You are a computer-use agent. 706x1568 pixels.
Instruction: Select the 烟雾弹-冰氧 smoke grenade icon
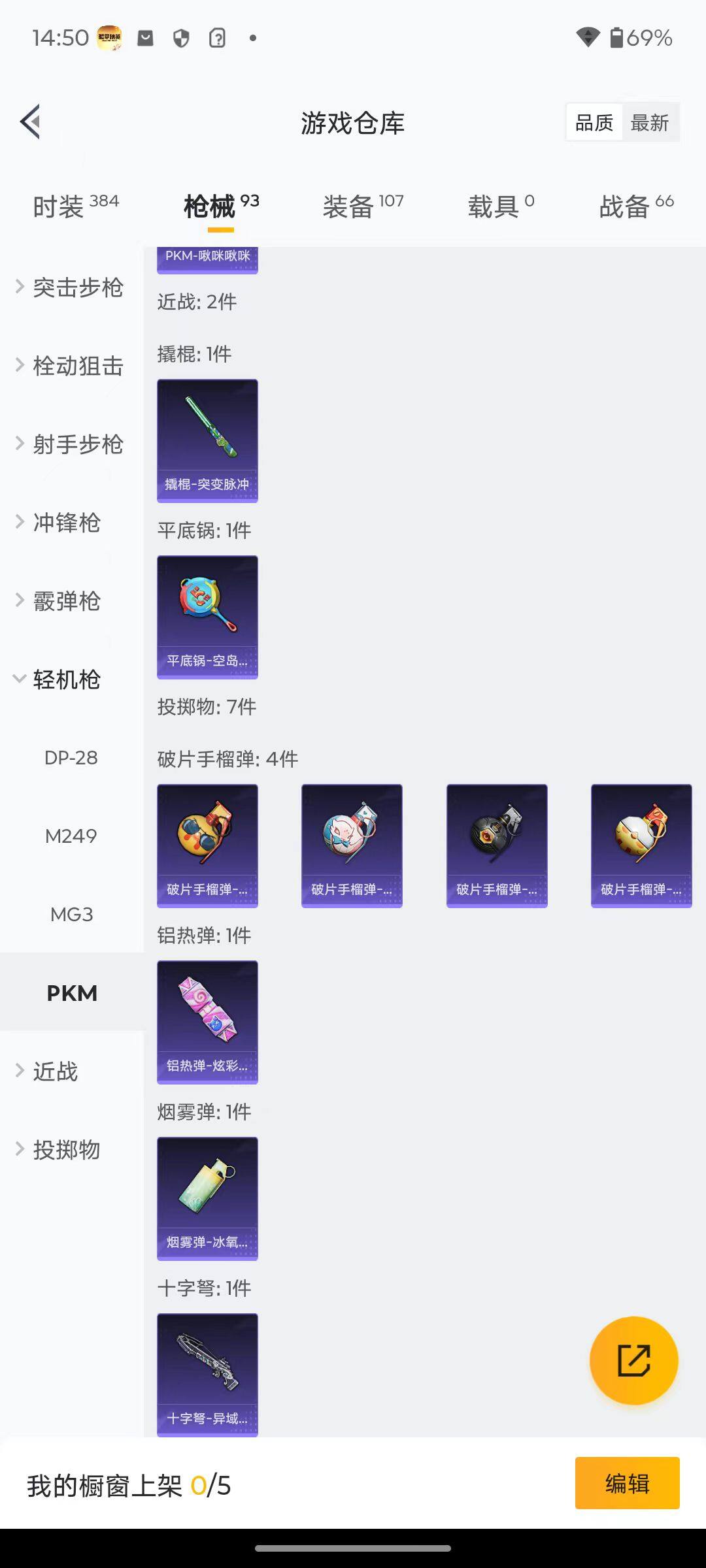(x=207, y=1198)
